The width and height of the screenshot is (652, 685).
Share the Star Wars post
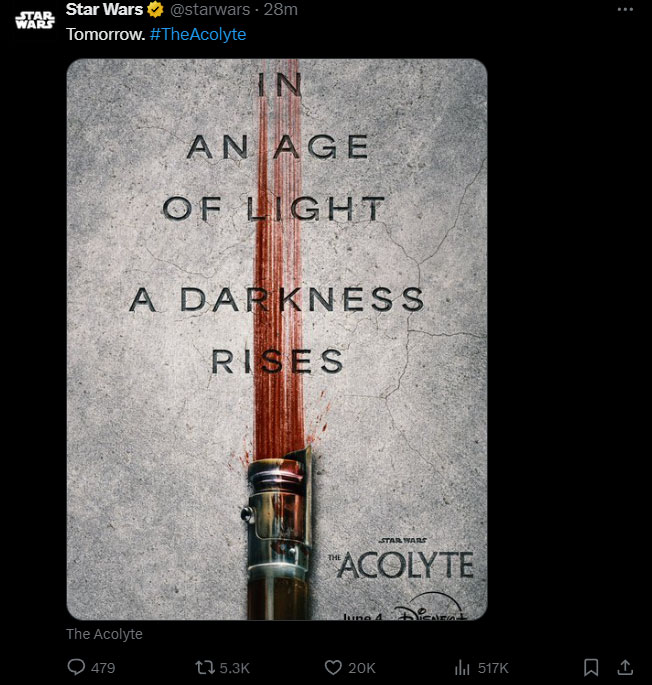click(625, 667)
